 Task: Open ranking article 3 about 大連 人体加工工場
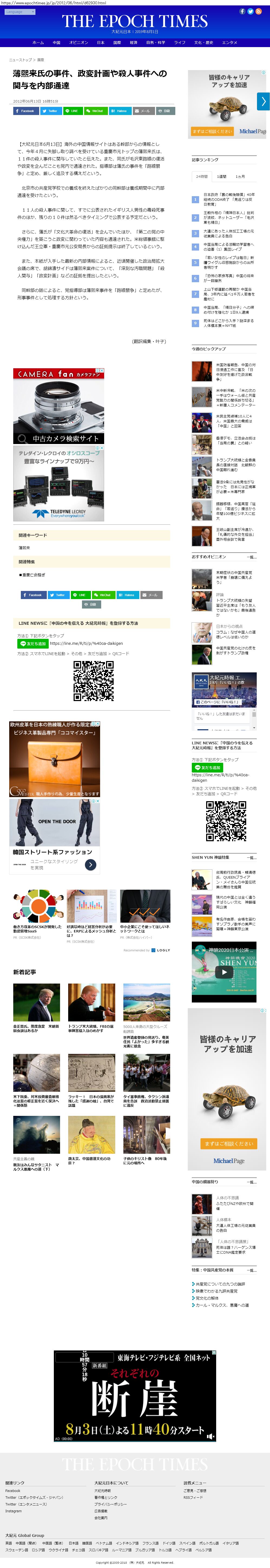[x=229, y=234]
